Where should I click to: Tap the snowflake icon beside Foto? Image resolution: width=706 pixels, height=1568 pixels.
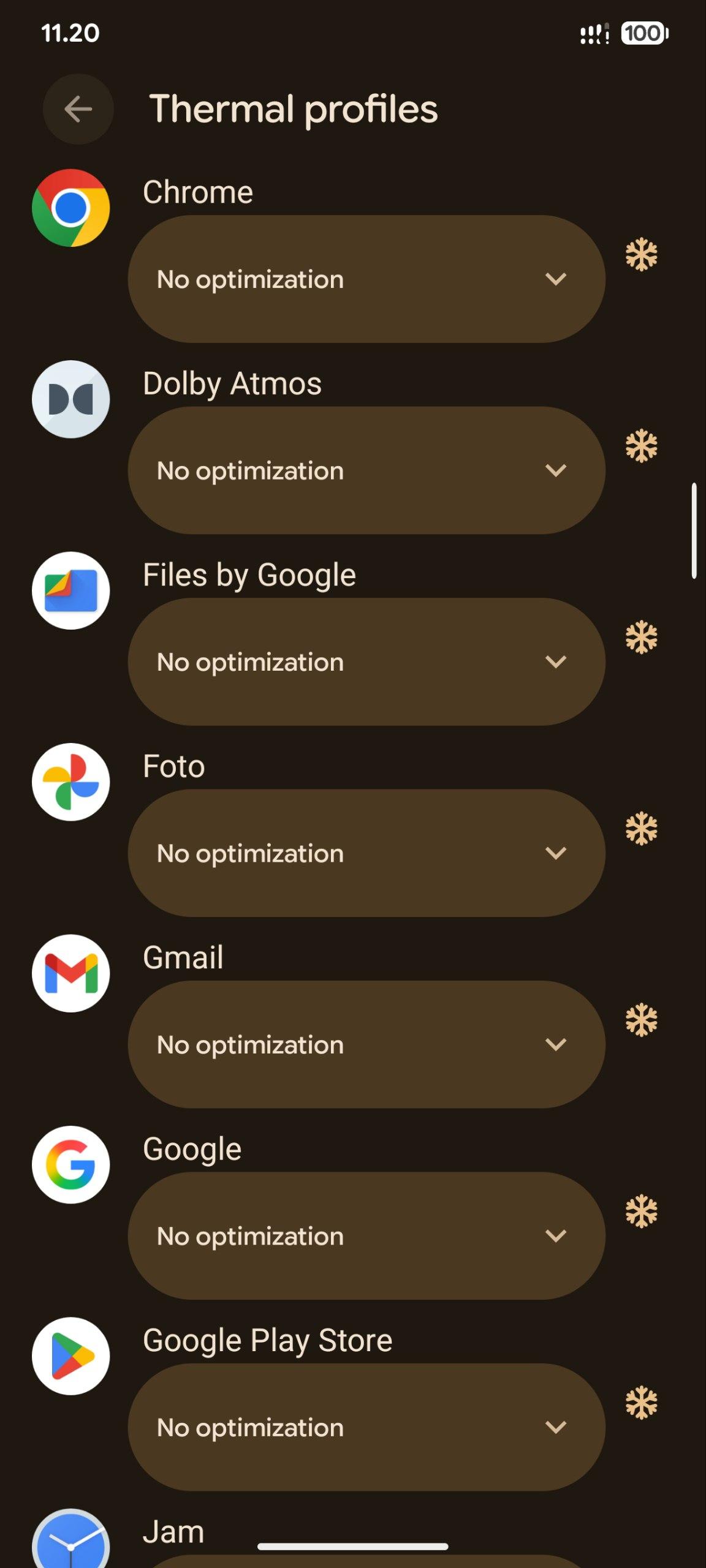pos(641,829)
